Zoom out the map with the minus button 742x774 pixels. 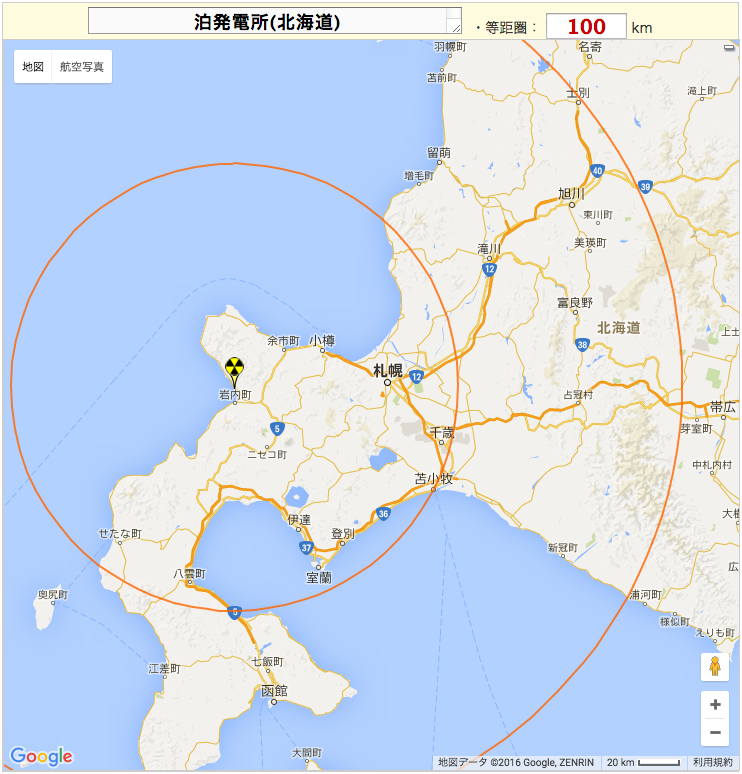click(715, 733)
